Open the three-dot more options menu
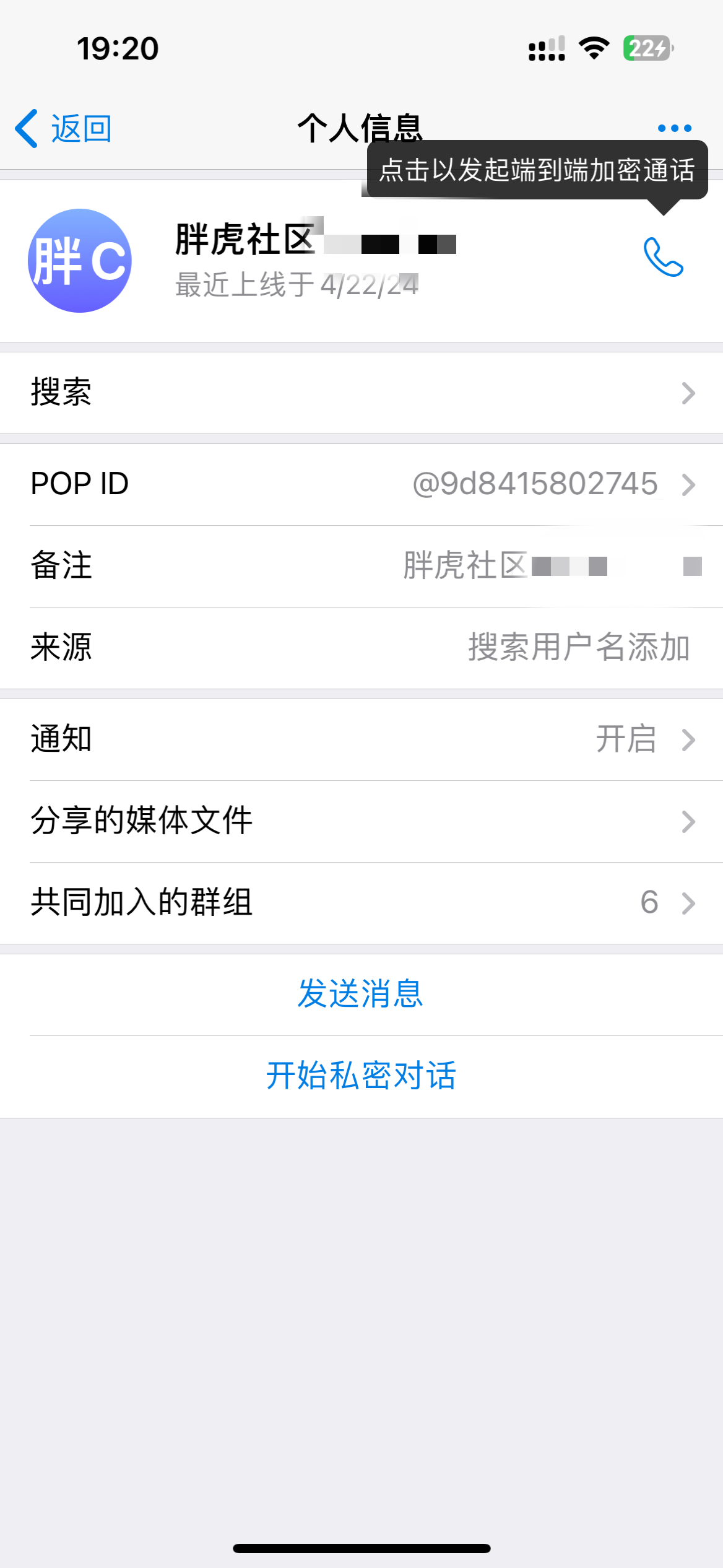Screen dimensions: 723x1568 [x=674, y=128]
